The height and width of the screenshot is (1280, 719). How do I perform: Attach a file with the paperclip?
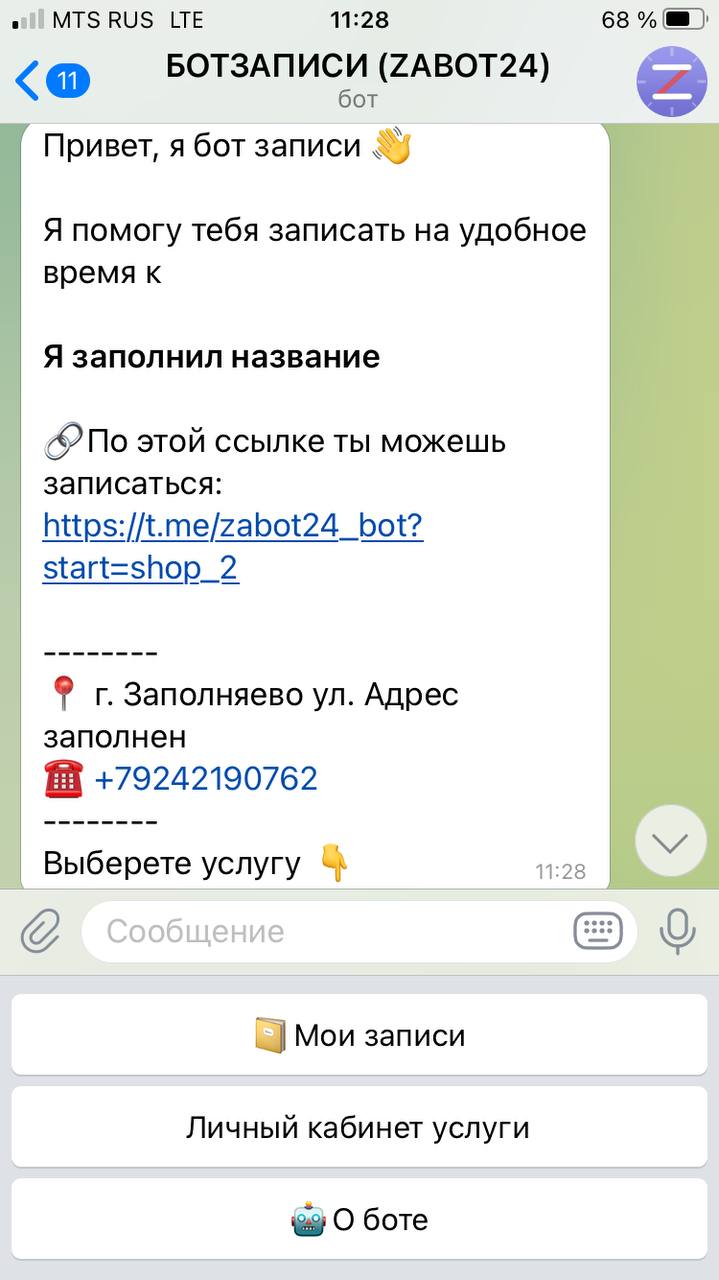point(41,931)
